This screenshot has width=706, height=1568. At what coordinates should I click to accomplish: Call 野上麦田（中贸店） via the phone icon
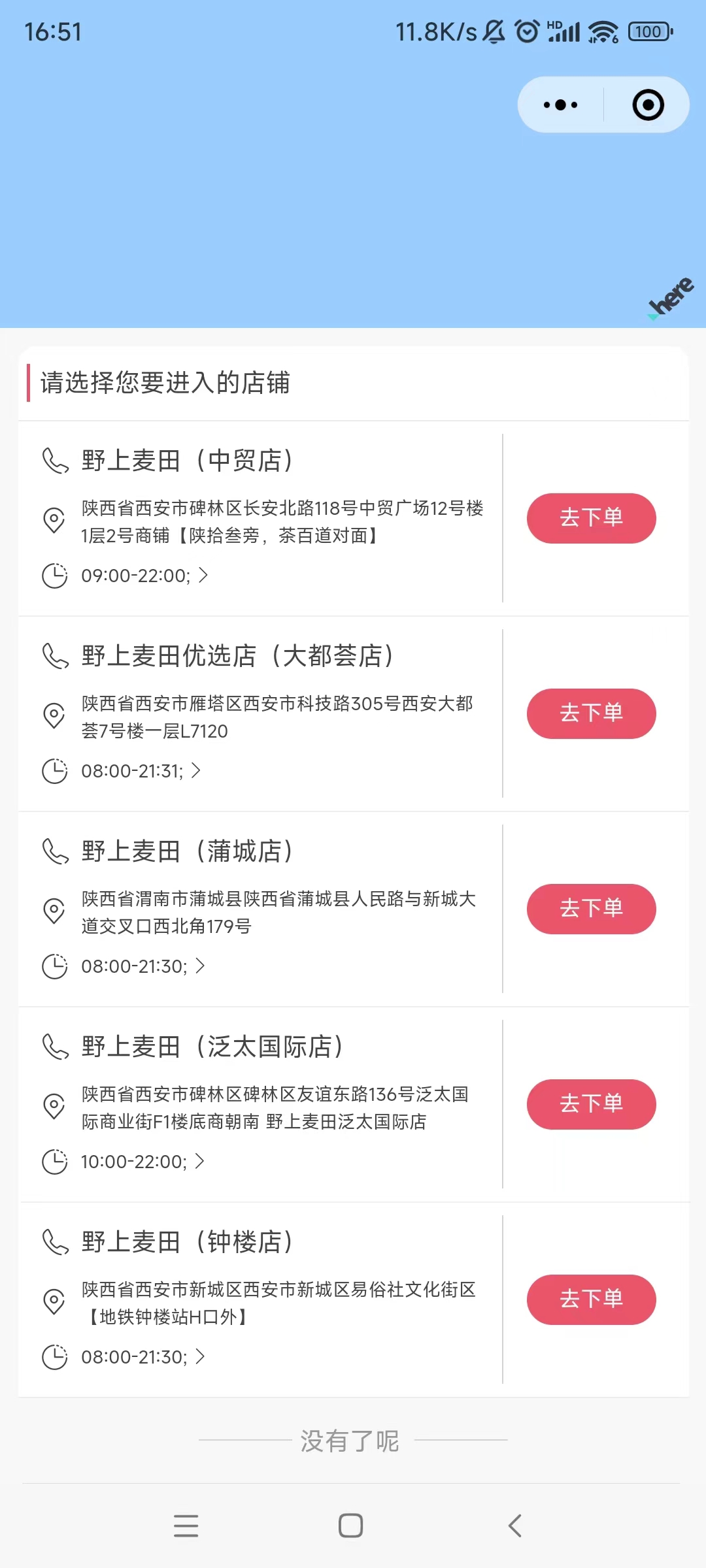coord(55,461)
